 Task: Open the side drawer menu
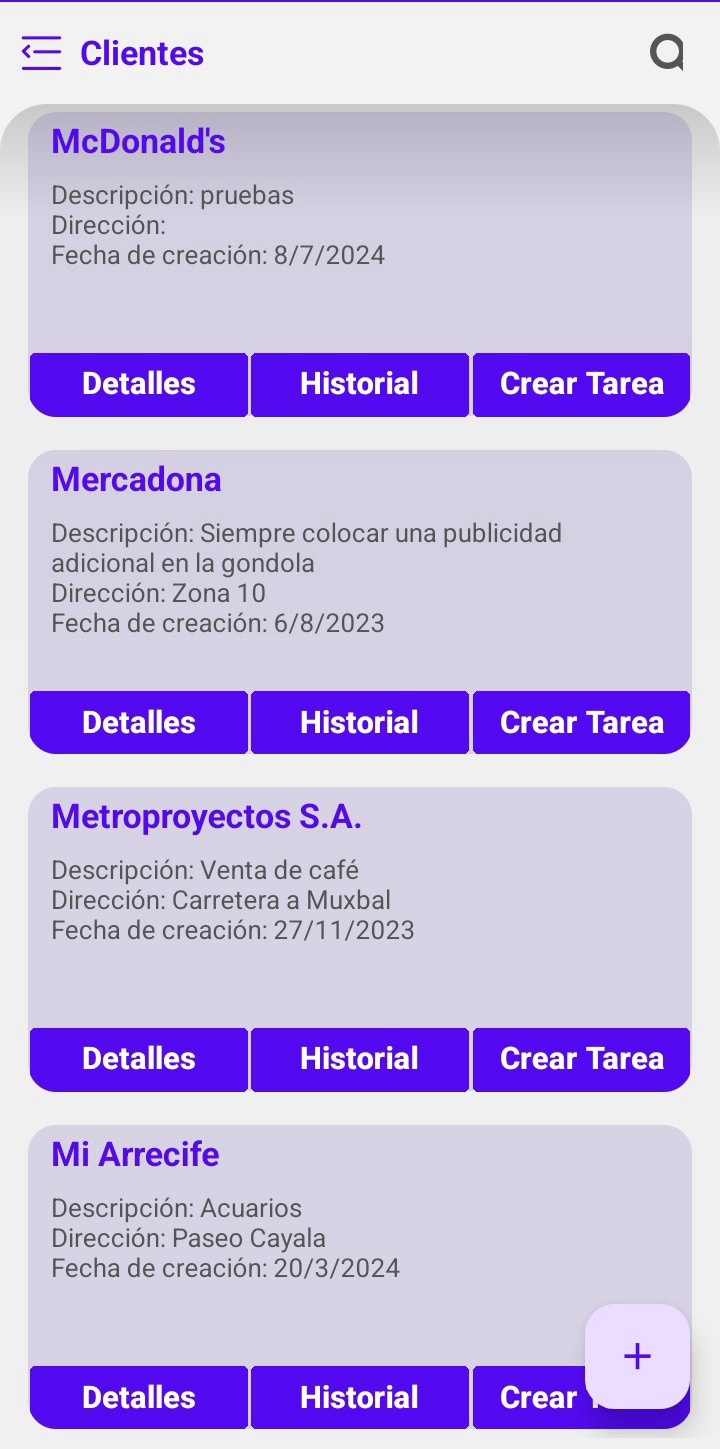point(41,53)
